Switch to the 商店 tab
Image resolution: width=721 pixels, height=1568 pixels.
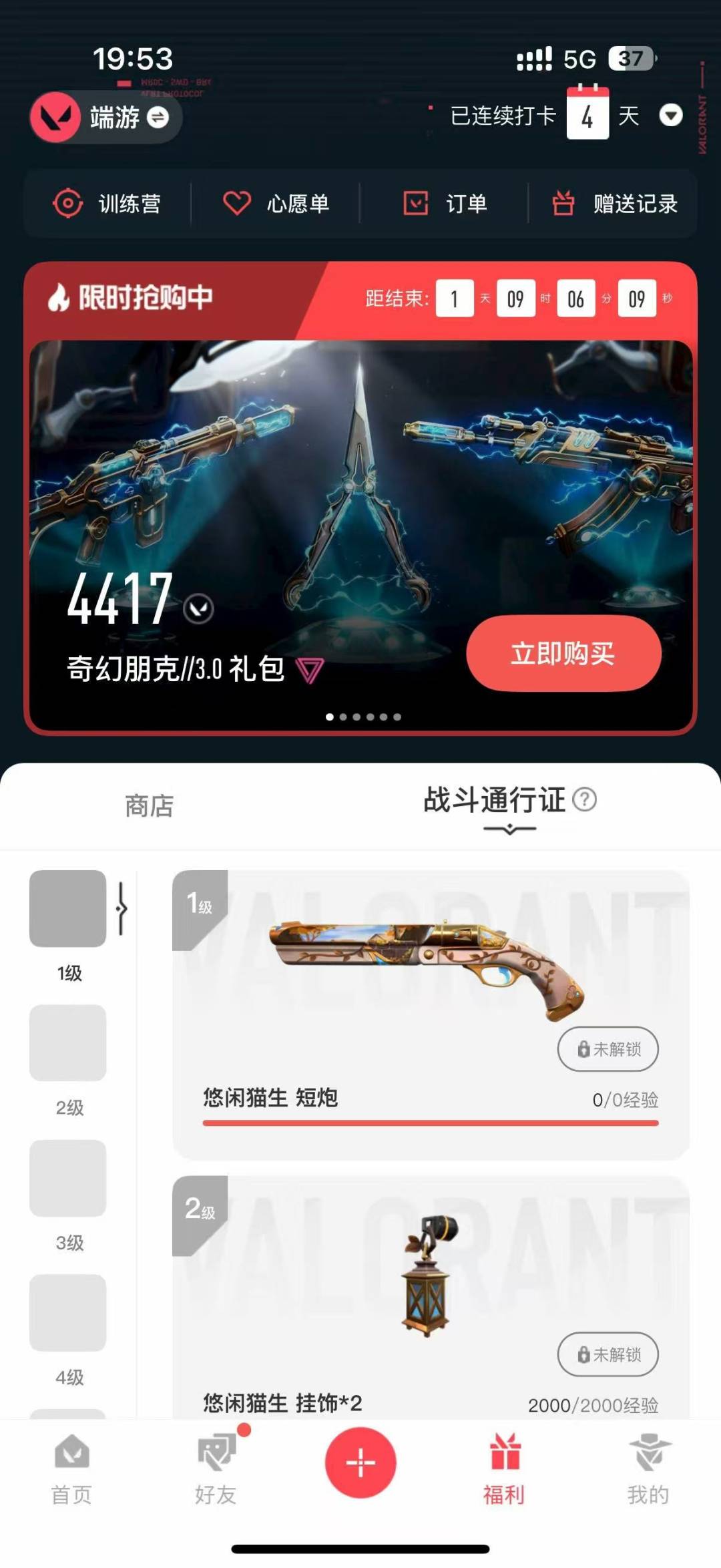pos(149,806)
